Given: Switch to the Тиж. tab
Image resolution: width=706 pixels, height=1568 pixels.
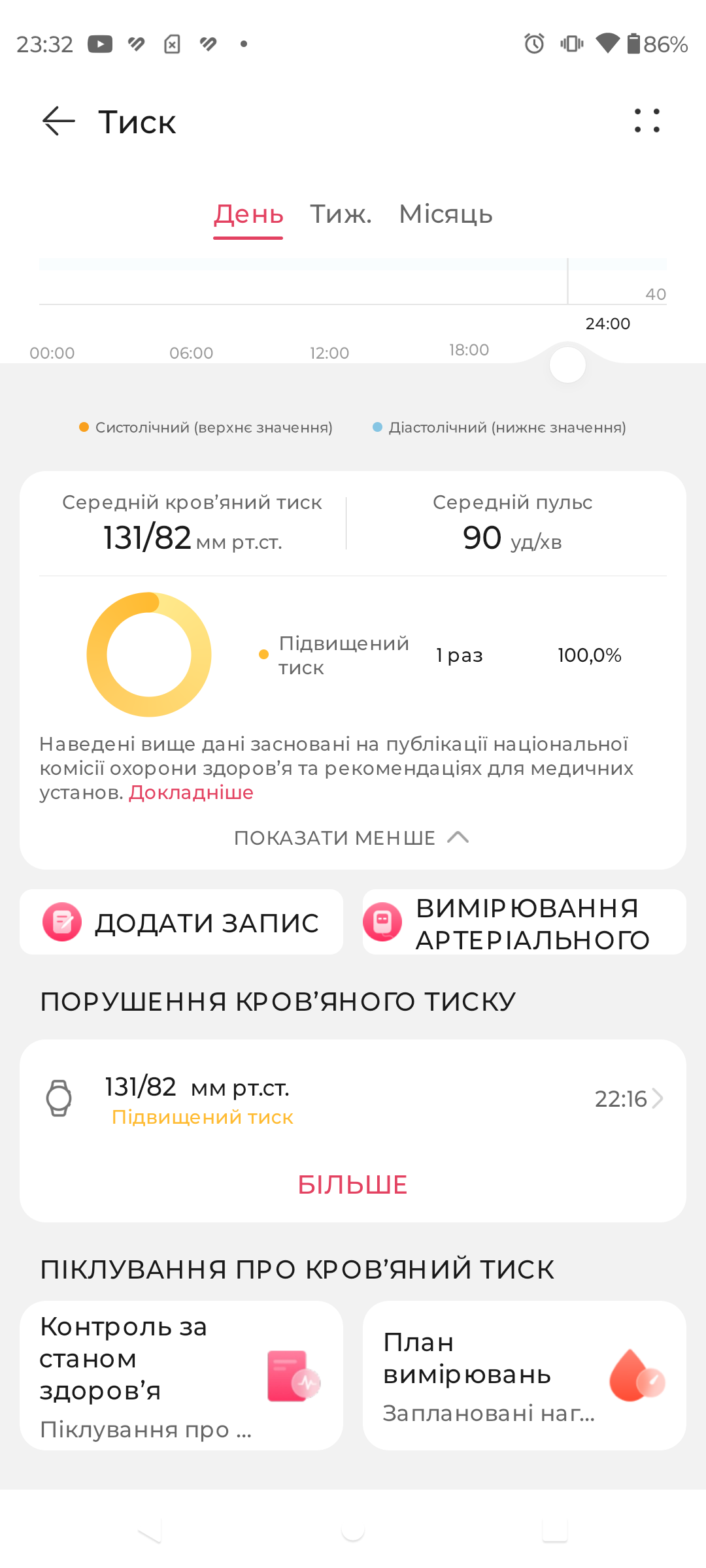Looking at the screenshot, I should click(x=341, y=214).
